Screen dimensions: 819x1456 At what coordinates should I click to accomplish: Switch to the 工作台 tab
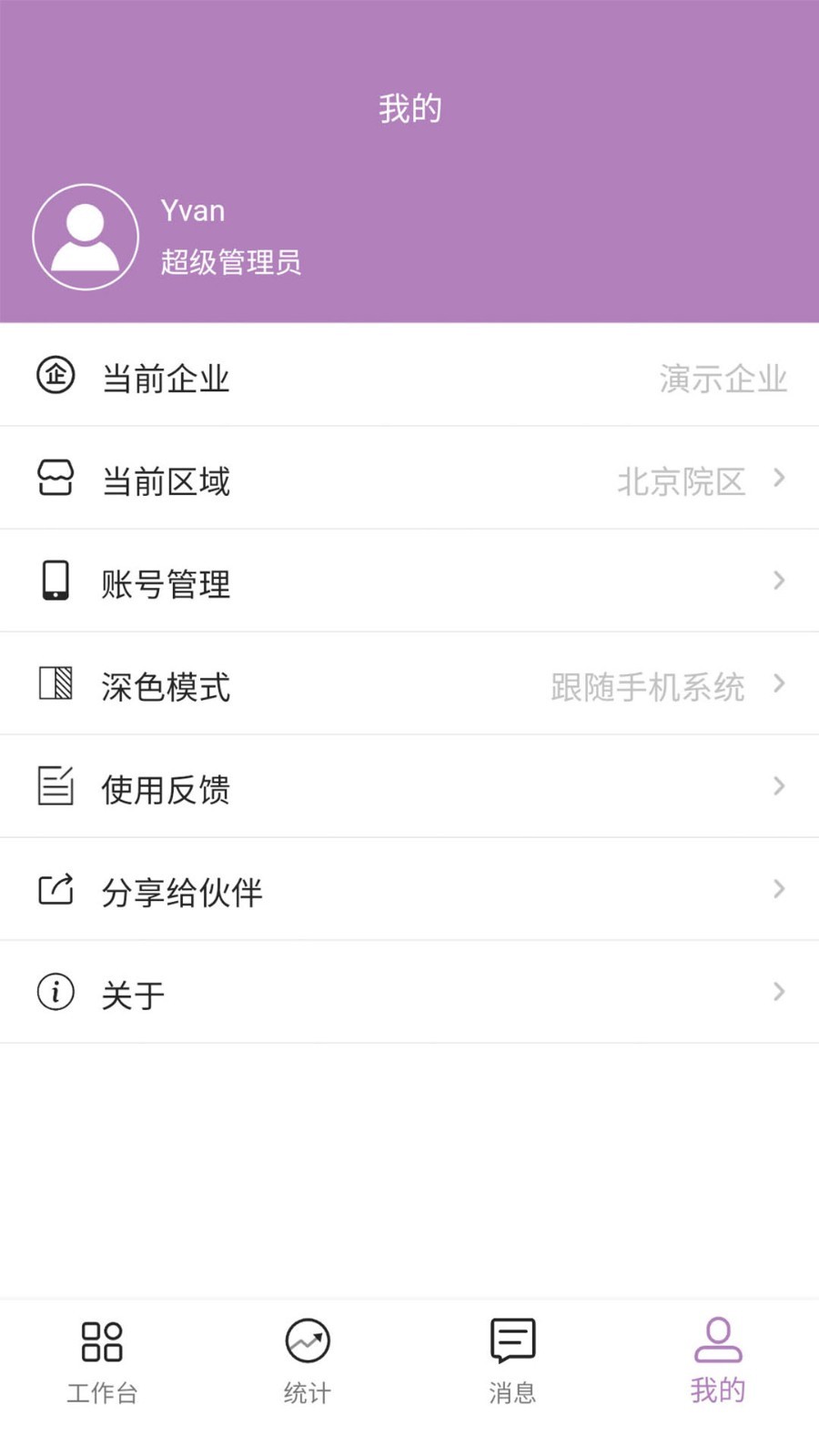click(102, 1360)
